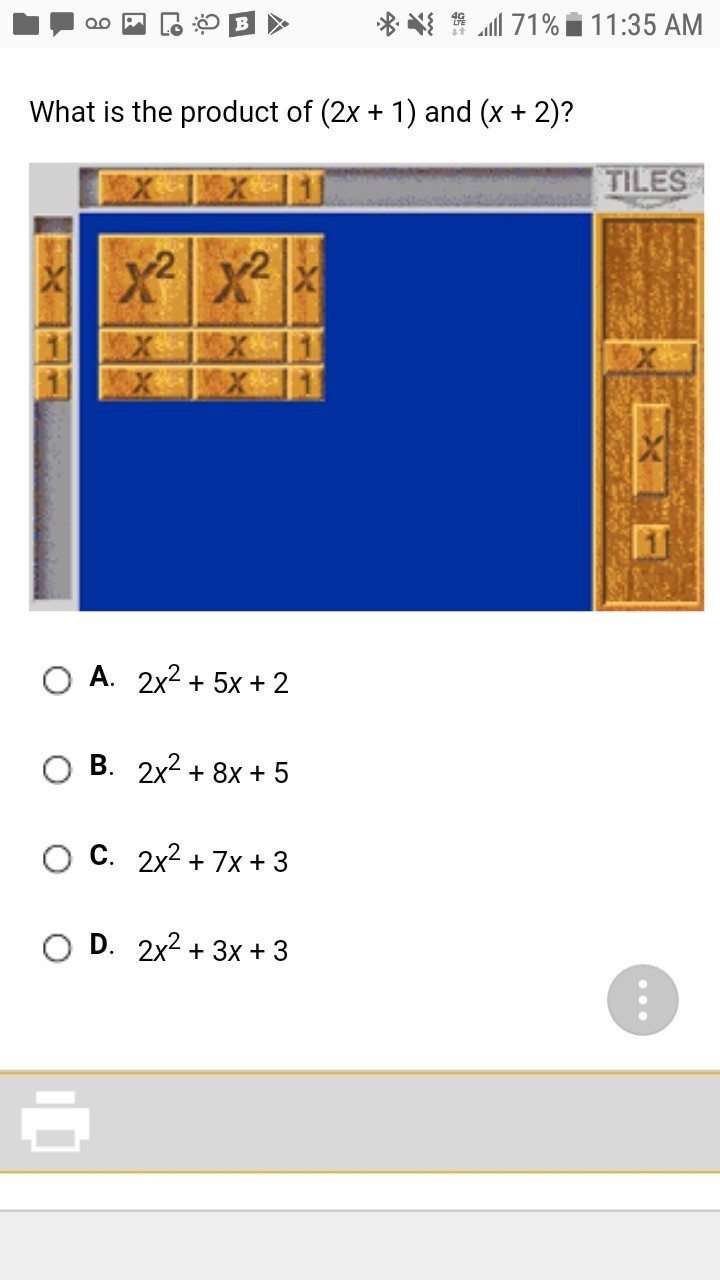
Task: Choose option B: 2x² + 8x + 5
Action: tap(58, 770)
